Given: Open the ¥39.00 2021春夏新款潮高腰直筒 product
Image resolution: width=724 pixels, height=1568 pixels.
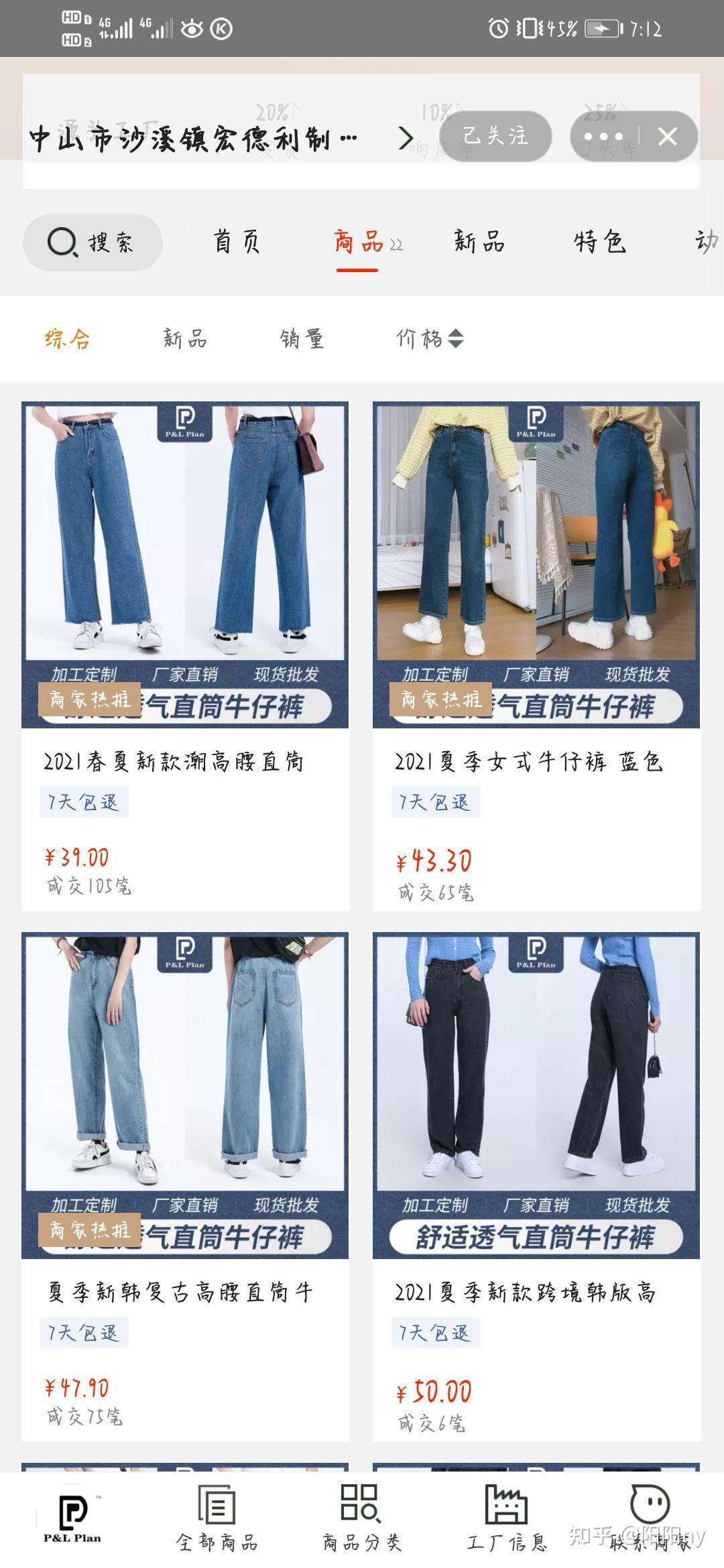Looking at the screenshot, I should pos(185,656).
